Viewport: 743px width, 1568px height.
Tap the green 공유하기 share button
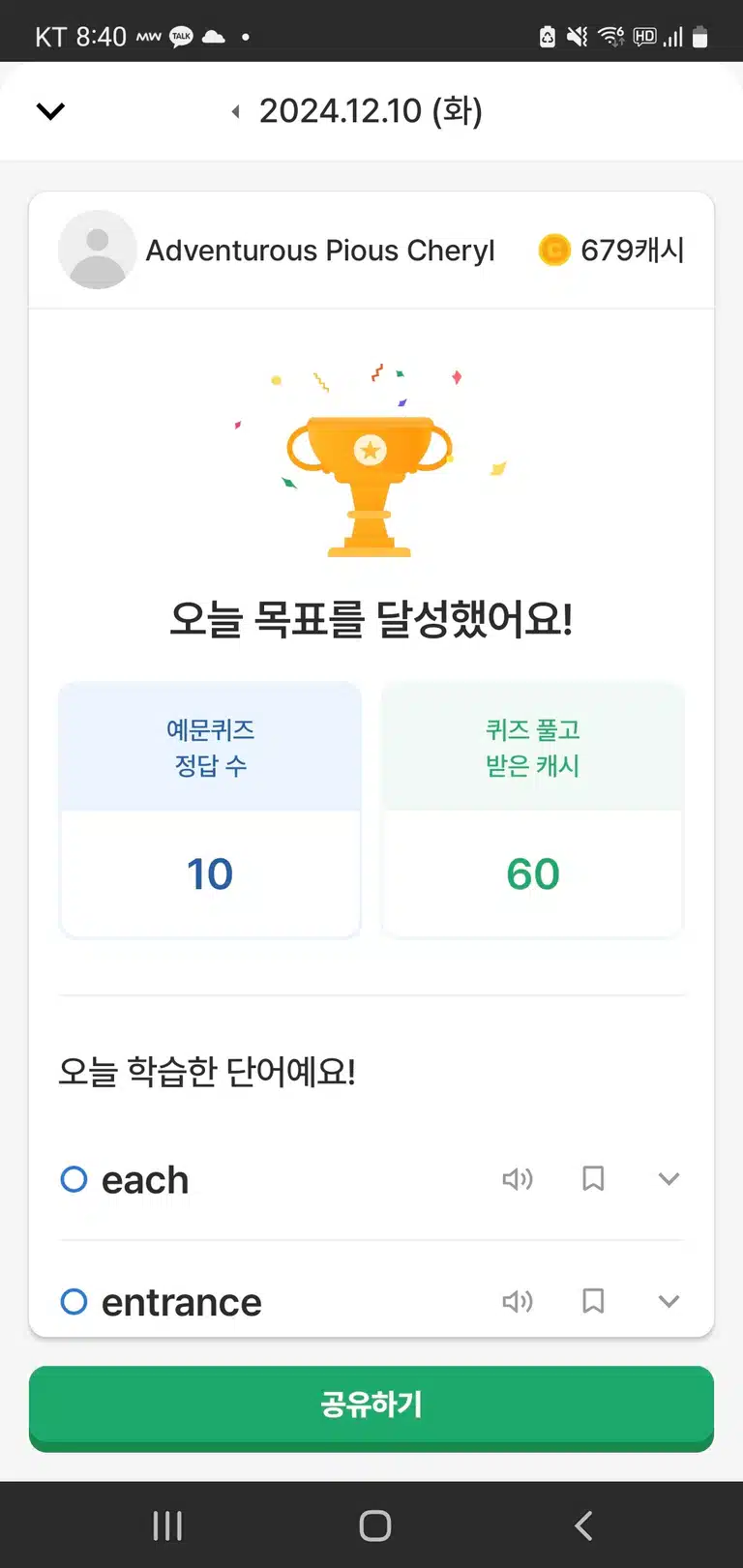371,1405
